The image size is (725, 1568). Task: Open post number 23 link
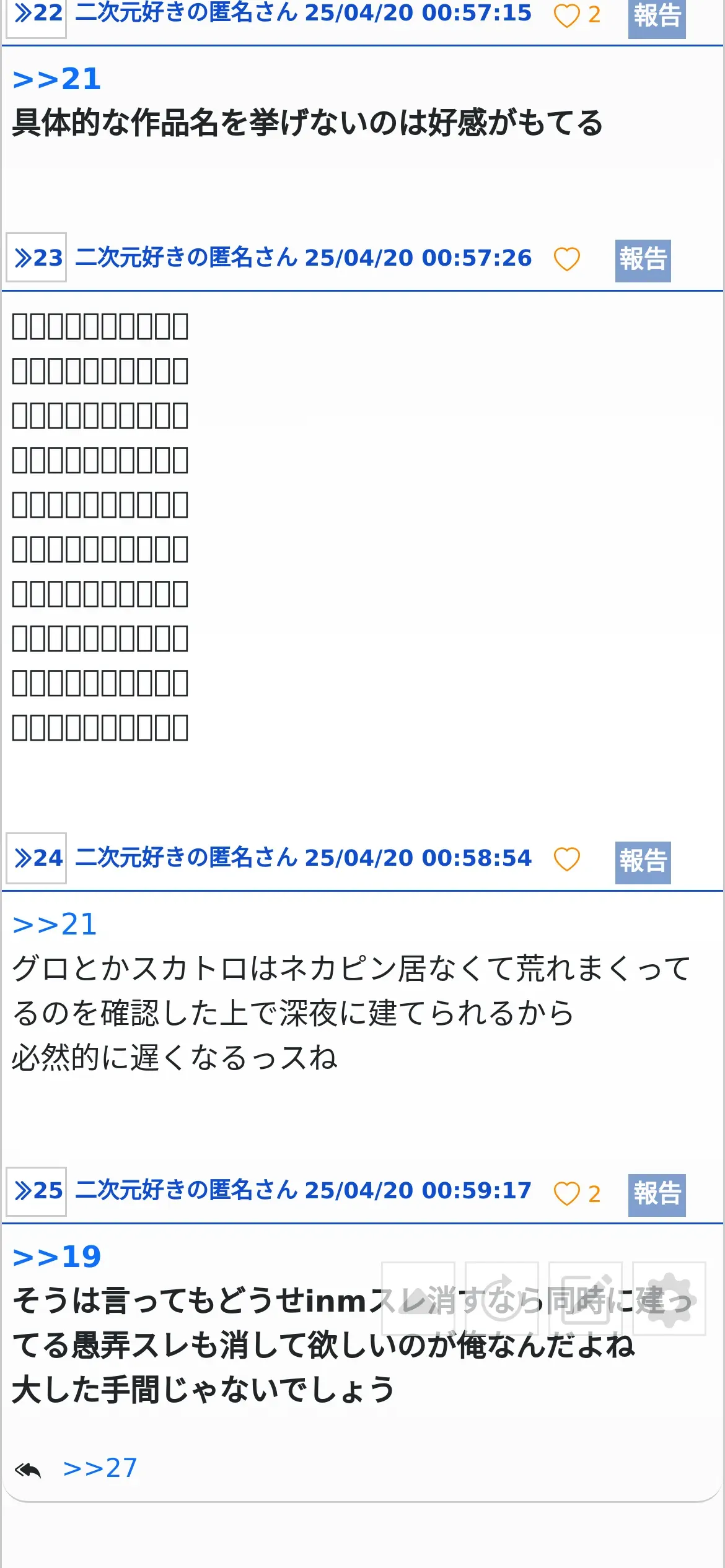coord(37,258)
